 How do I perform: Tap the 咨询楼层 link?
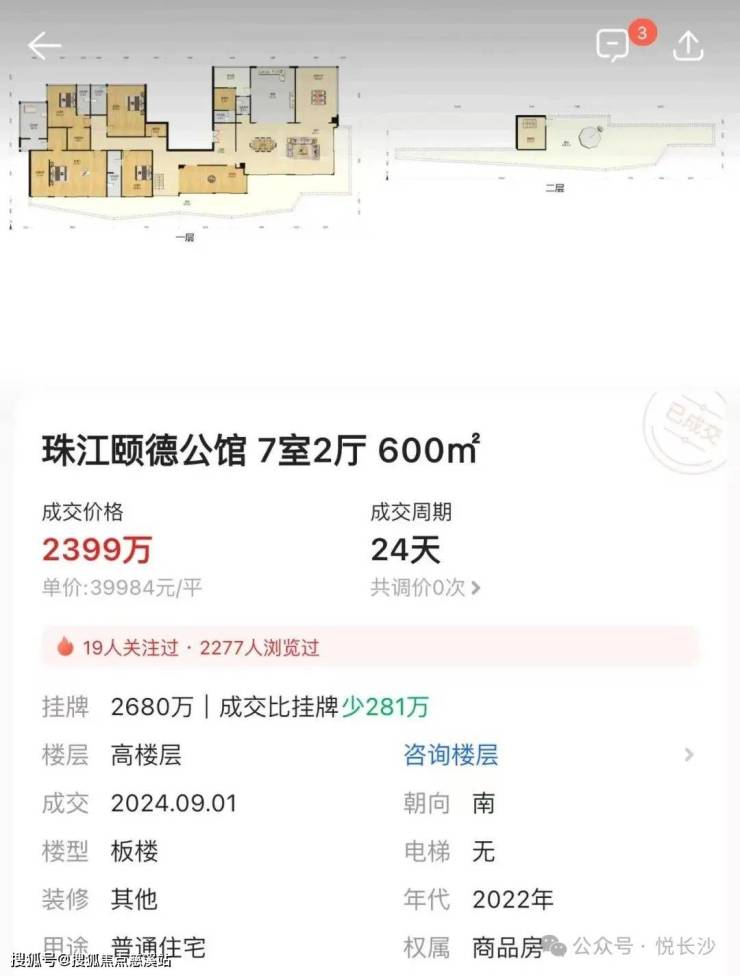pyautogui.click(x=450, y=755)
